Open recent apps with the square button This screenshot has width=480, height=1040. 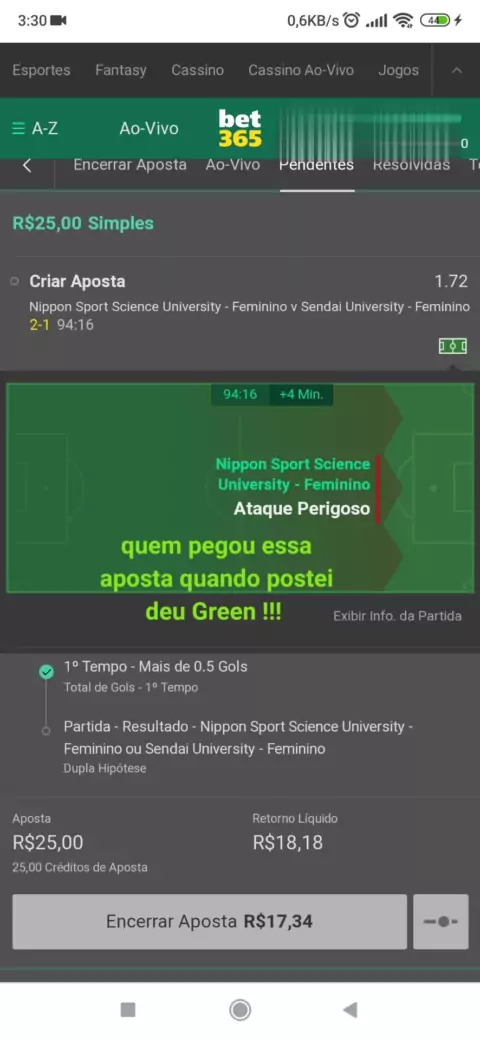pyautogui.click(x=128, y=1010)
